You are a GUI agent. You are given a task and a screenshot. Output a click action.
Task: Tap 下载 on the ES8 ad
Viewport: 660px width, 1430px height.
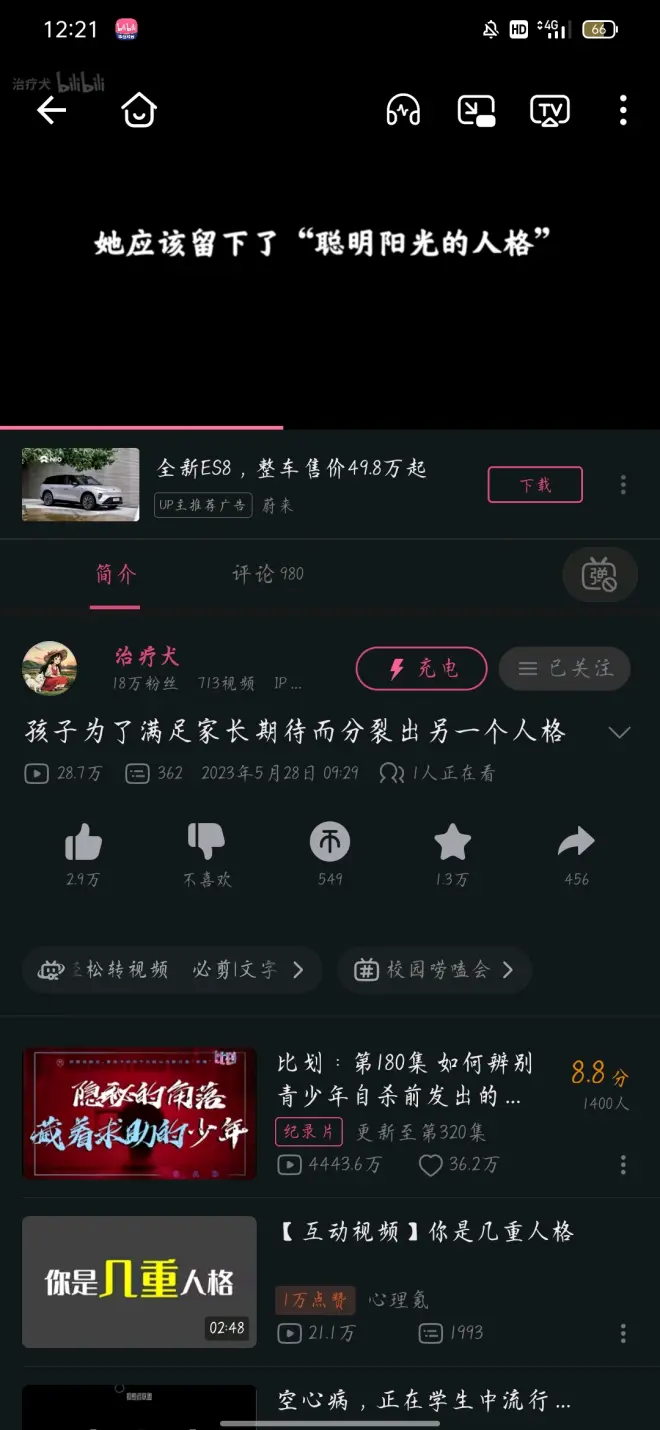pos(535,485)
